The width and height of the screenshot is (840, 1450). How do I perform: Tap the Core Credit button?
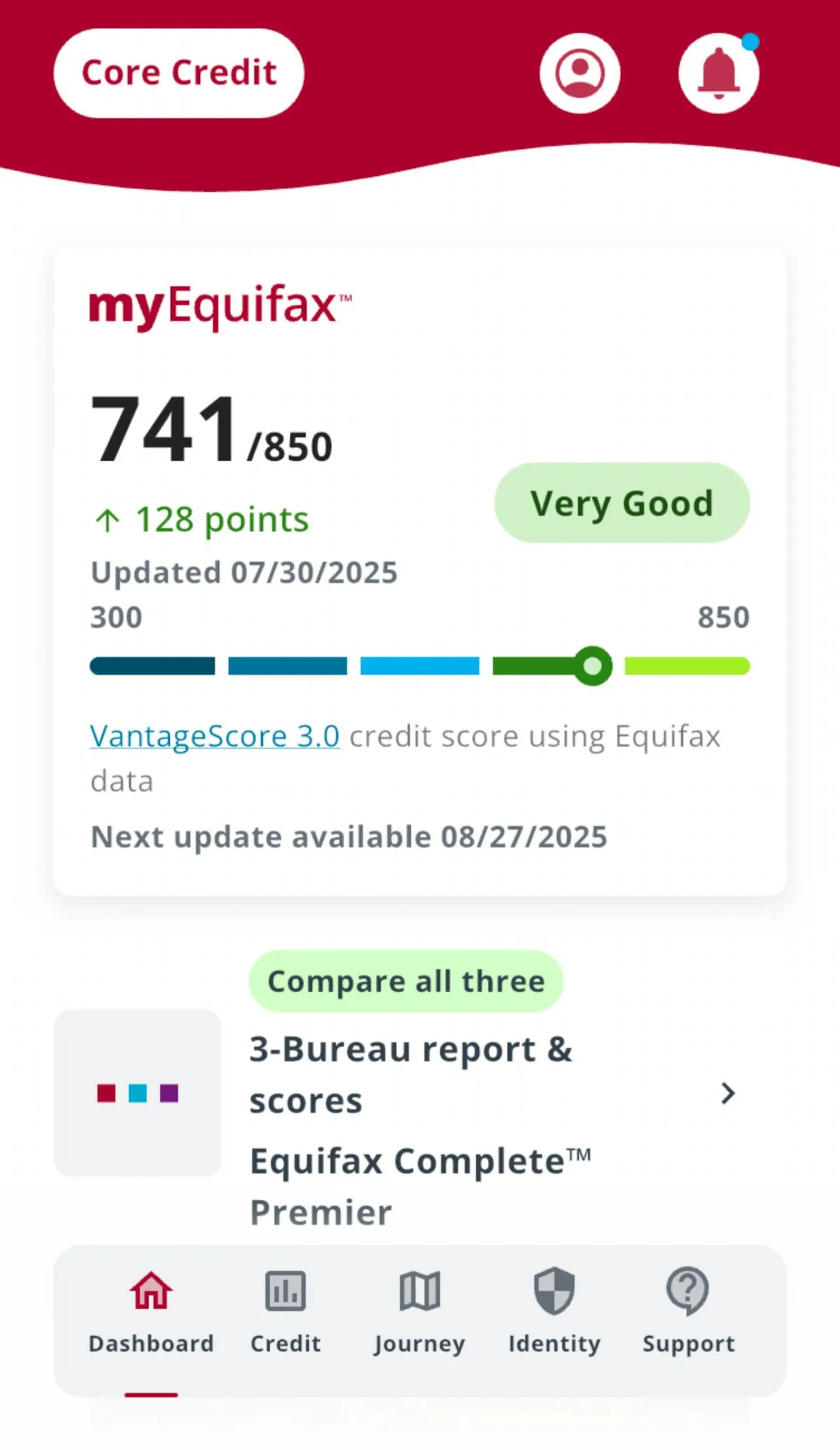(x=178, y=73)
